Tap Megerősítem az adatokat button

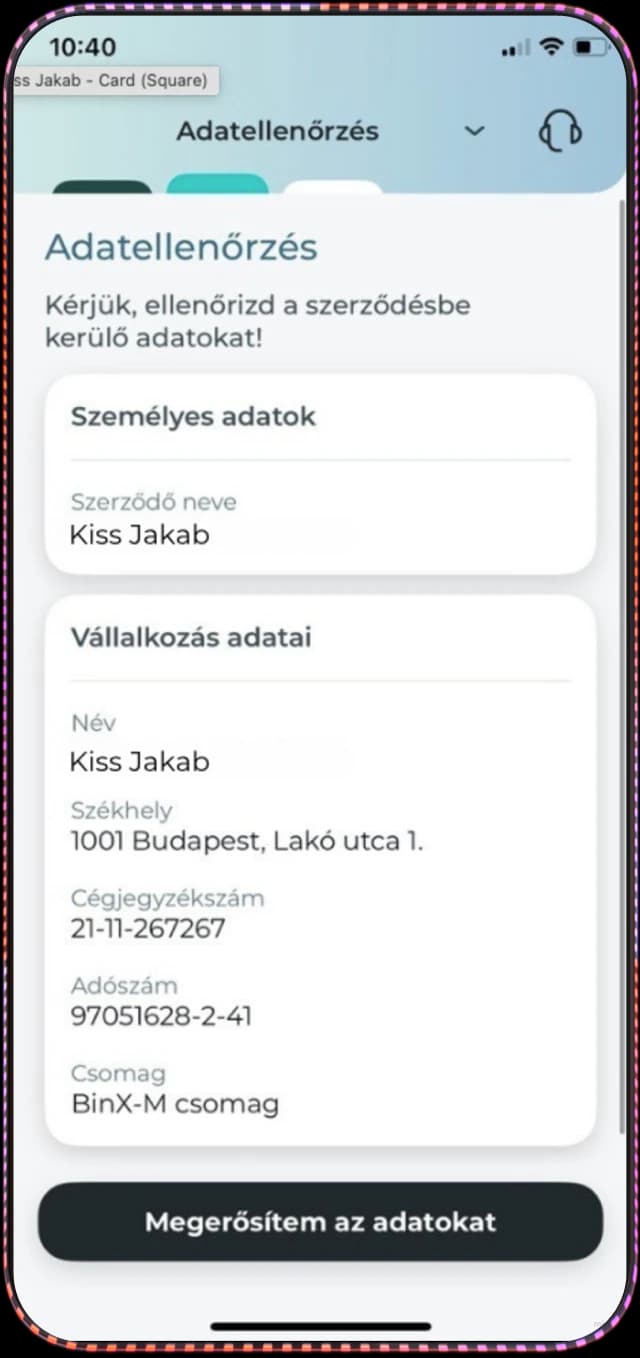pyautogui.click(x=320, y=1221)
